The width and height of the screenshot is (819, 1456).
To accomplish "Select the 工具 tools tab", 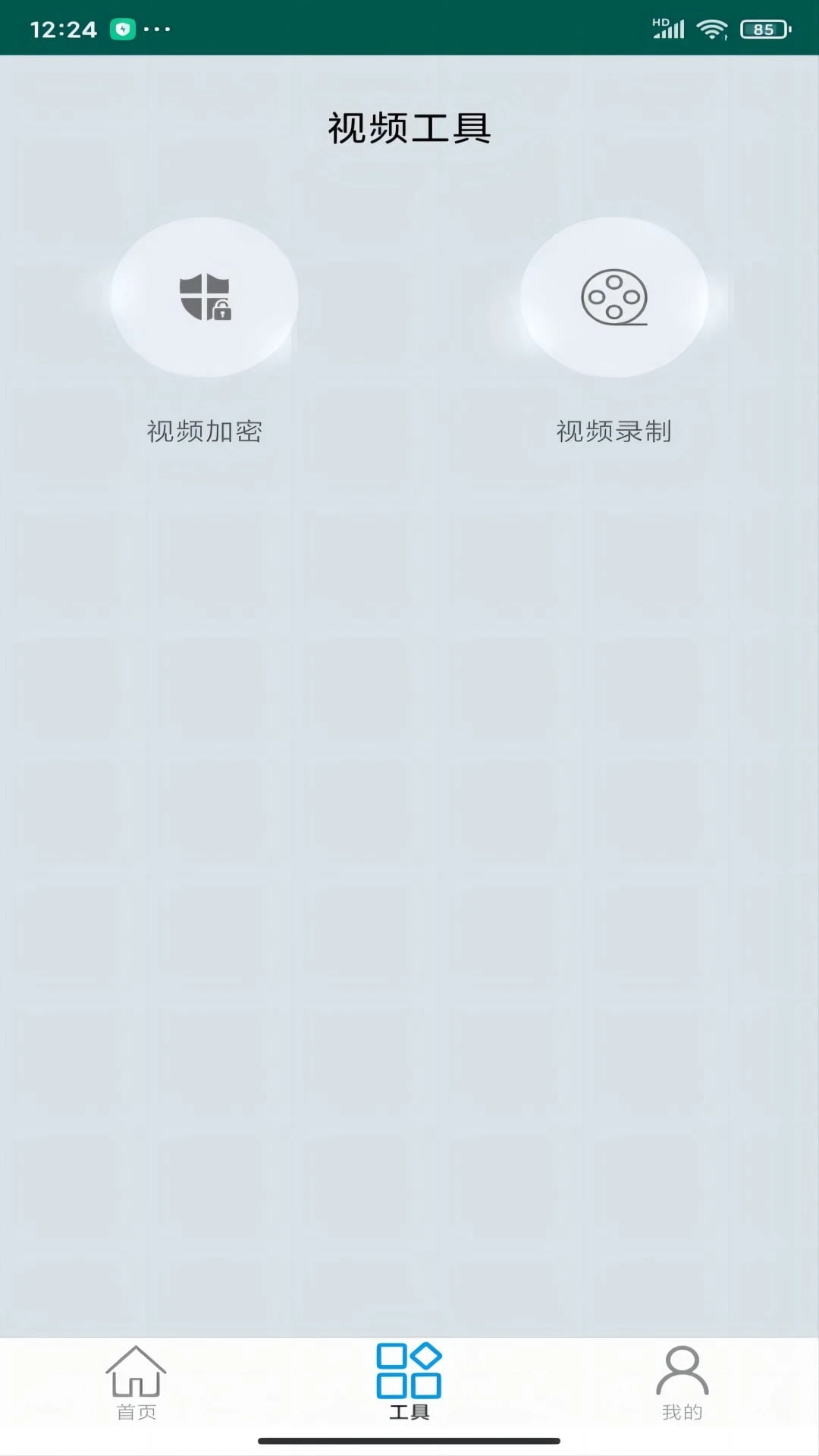I will coord(409,1382).
